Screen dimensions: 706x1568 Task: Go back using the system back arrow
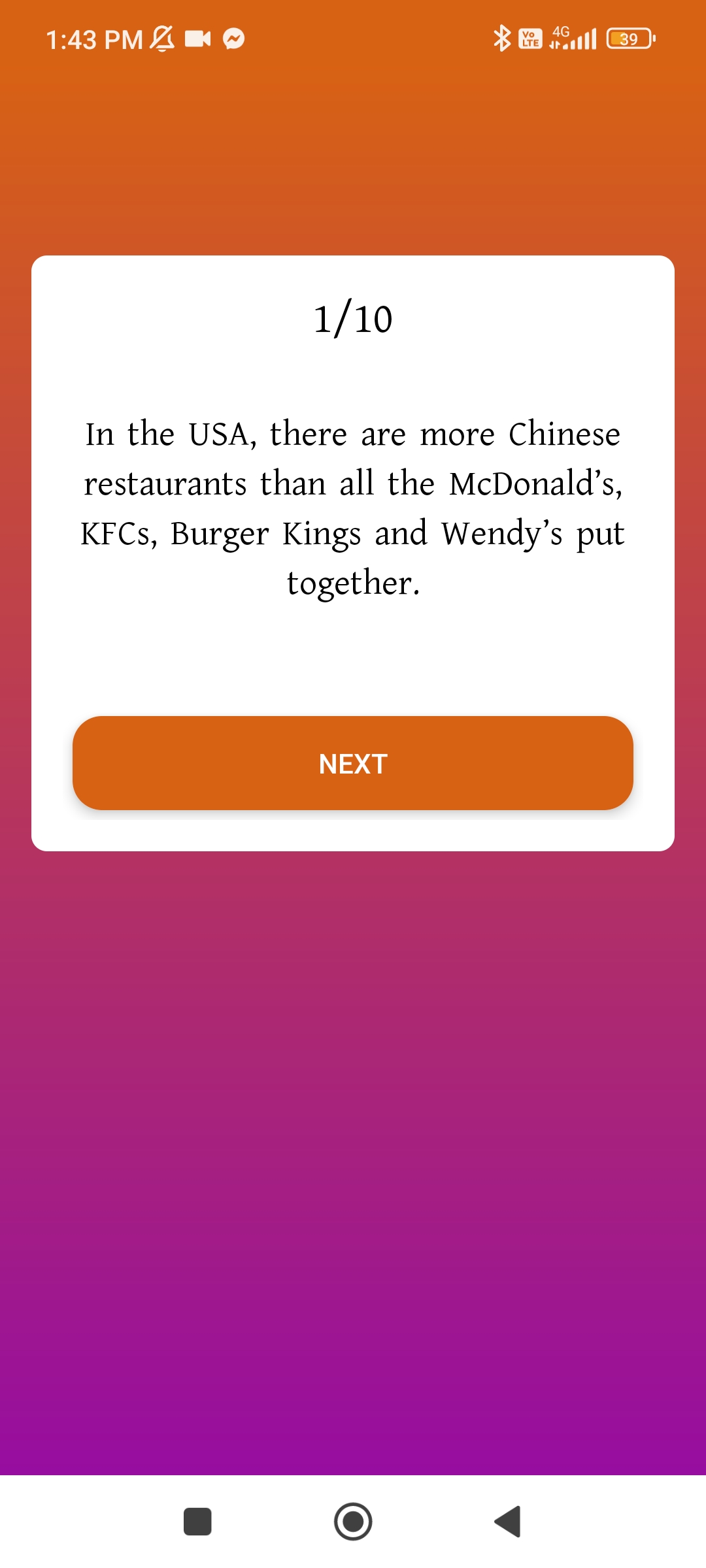pos(508,1522)
